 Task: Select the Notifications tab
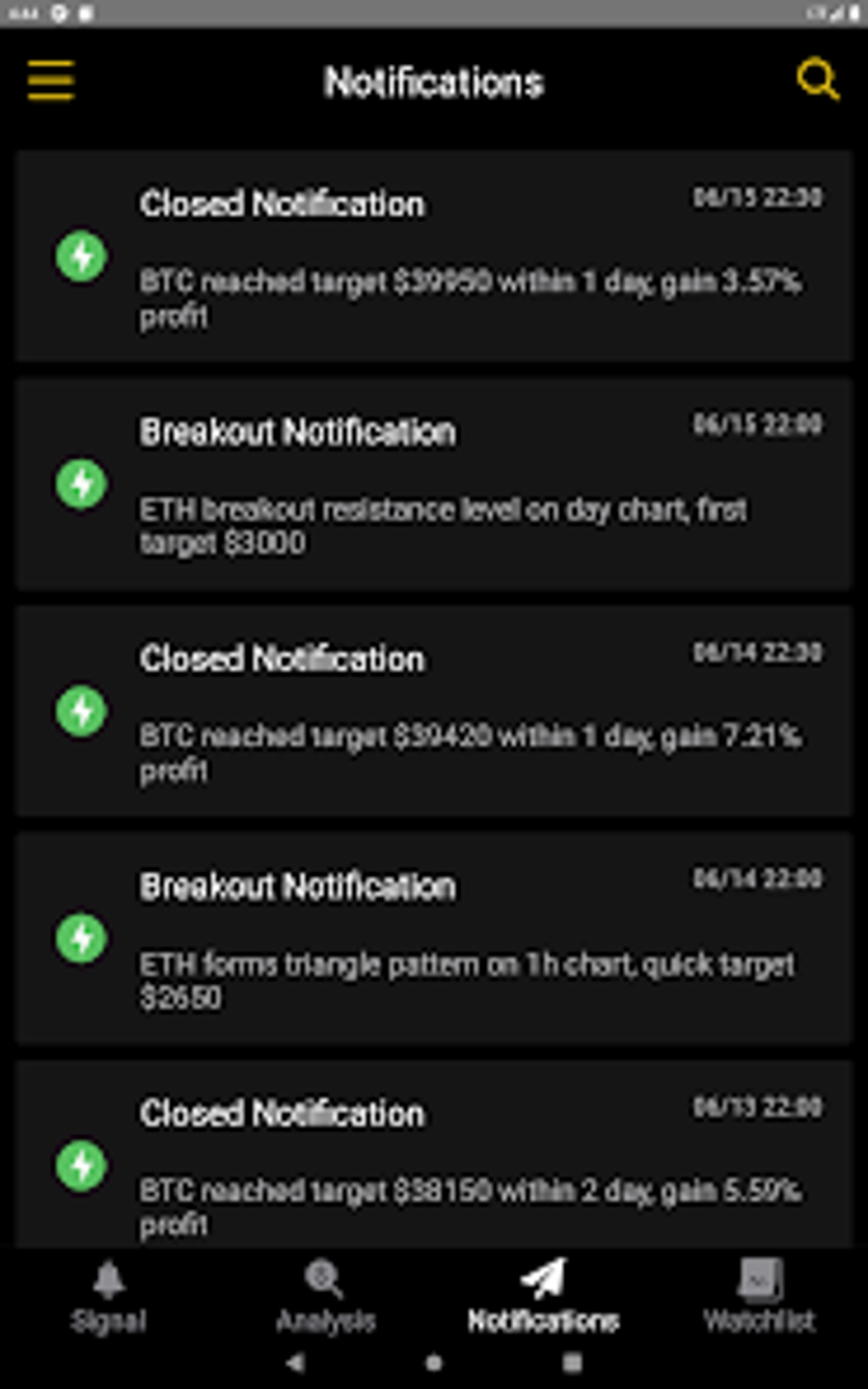[543, 1297]
